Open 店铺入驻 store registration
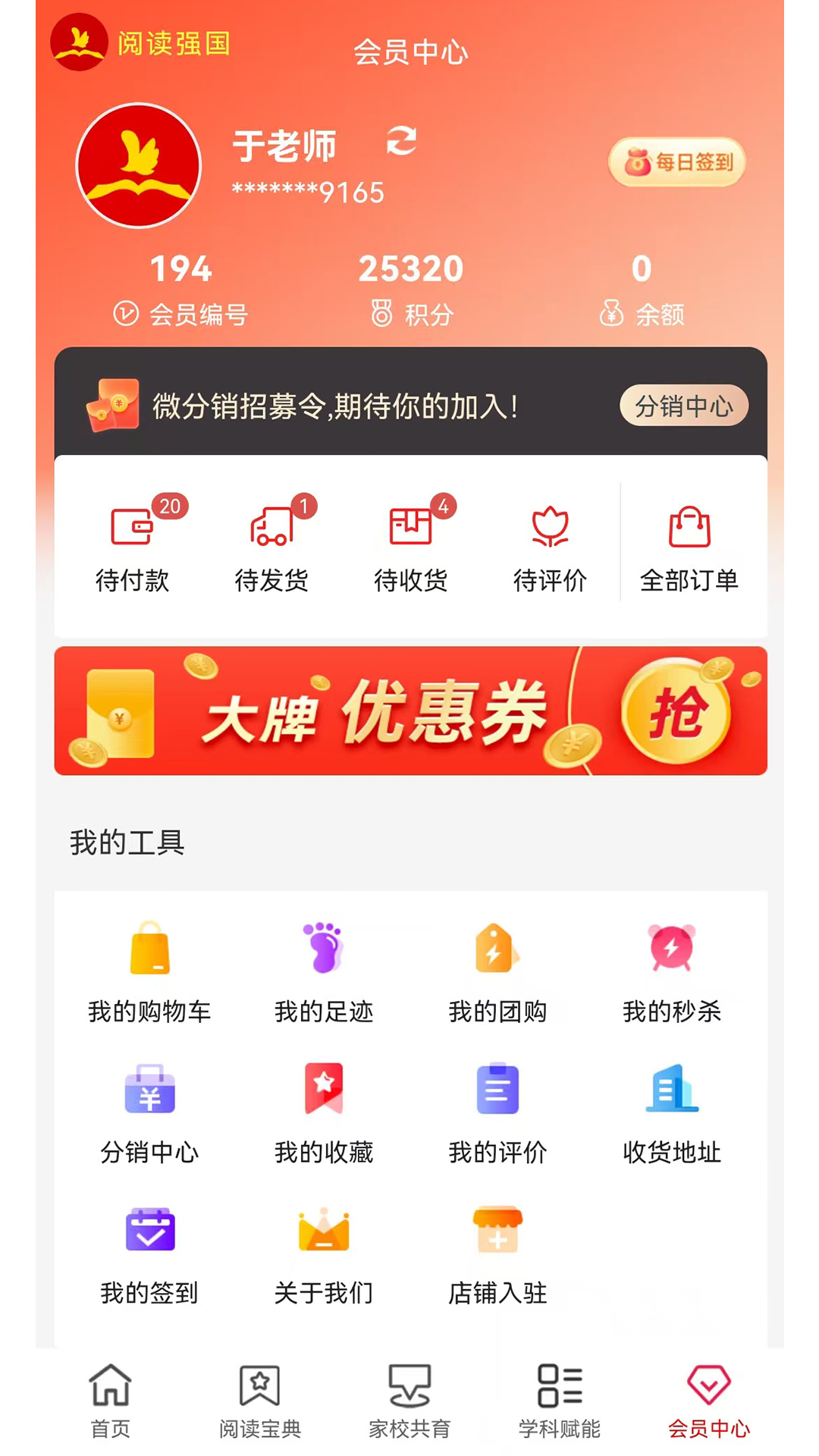 pyautogui.click(x=497, y=1255)
